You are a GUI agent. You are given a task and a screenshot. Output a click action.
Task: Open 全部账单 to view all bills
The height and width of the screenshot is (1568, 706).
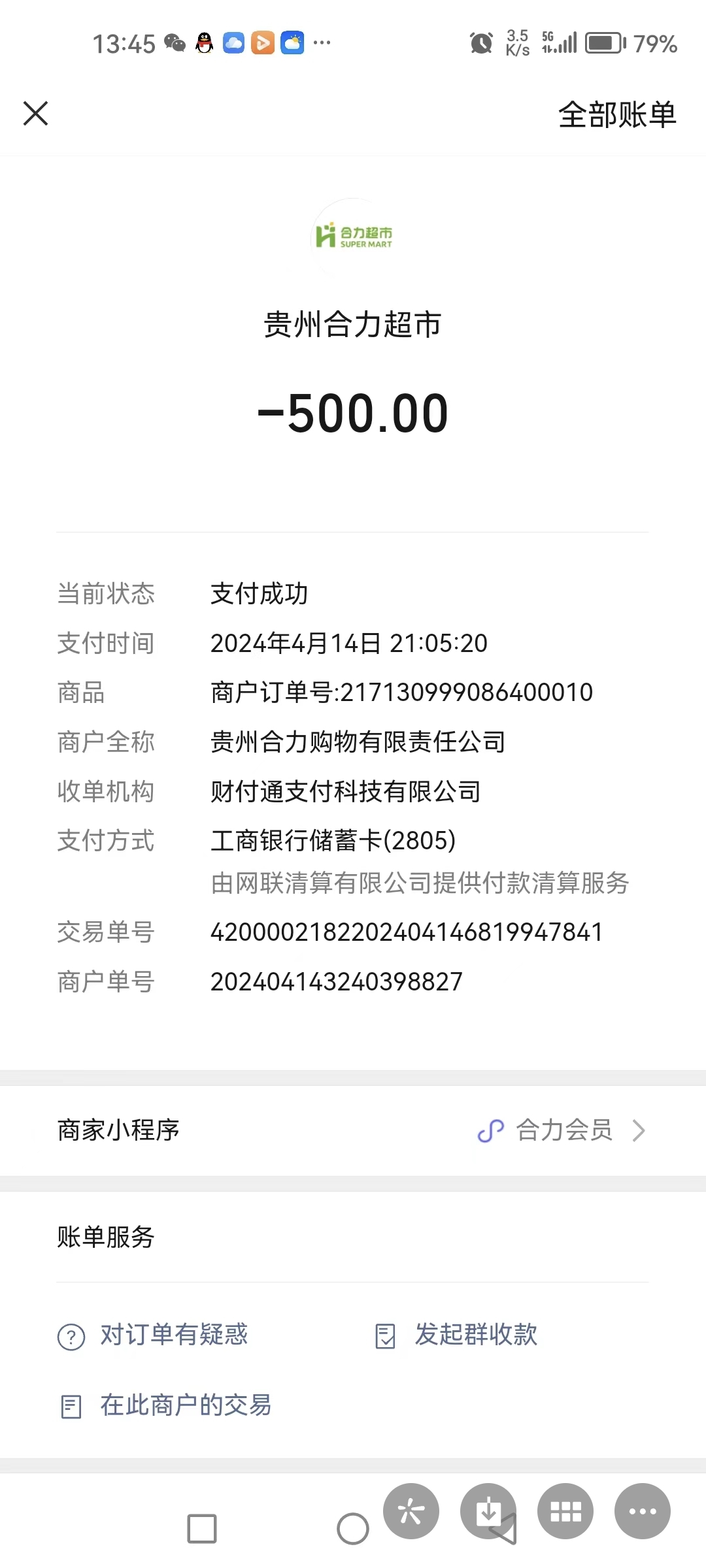(616, 115)
